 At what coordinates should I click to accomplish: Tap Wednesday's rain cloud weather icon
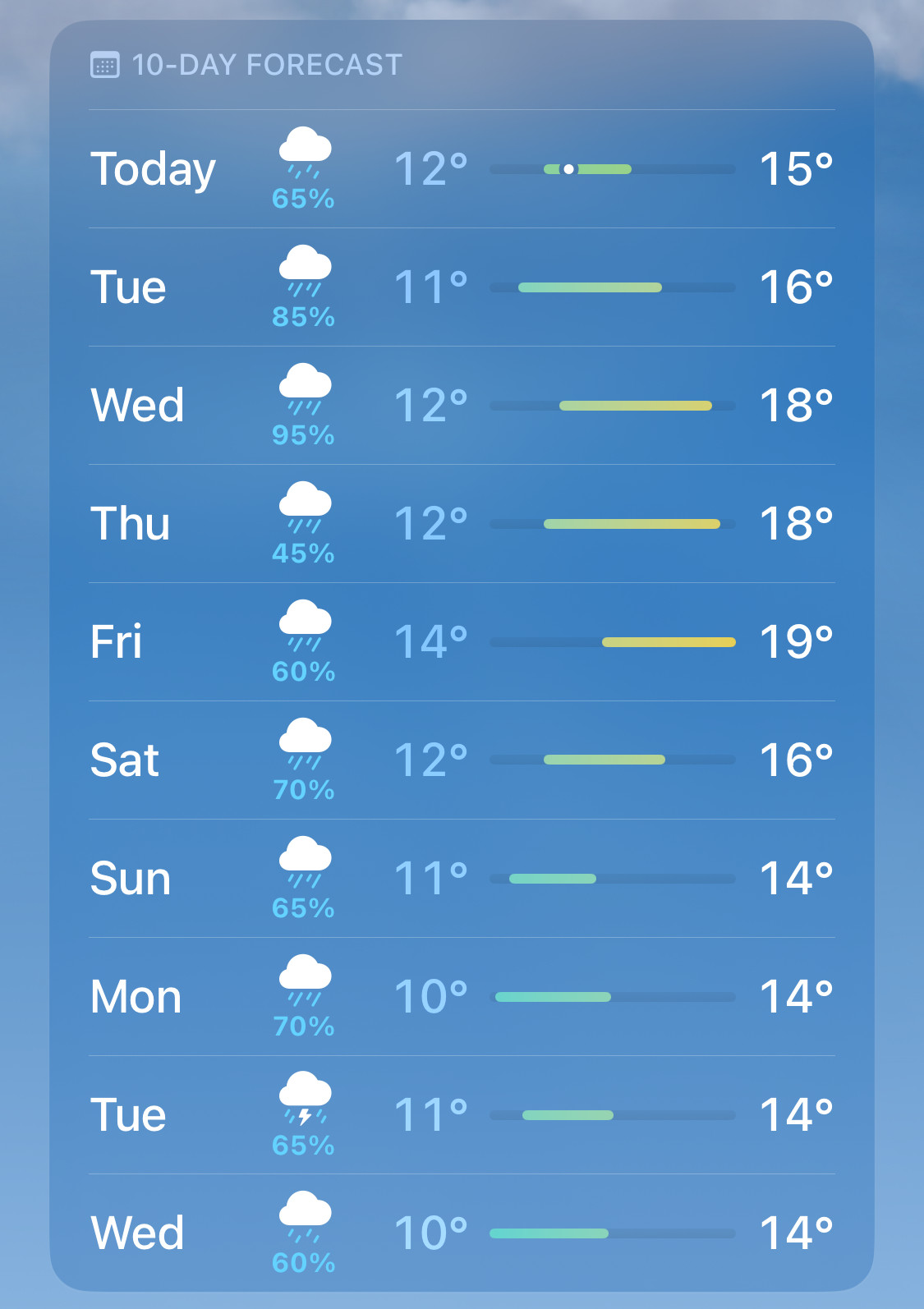pyautogui.click(x=304, y=393)
